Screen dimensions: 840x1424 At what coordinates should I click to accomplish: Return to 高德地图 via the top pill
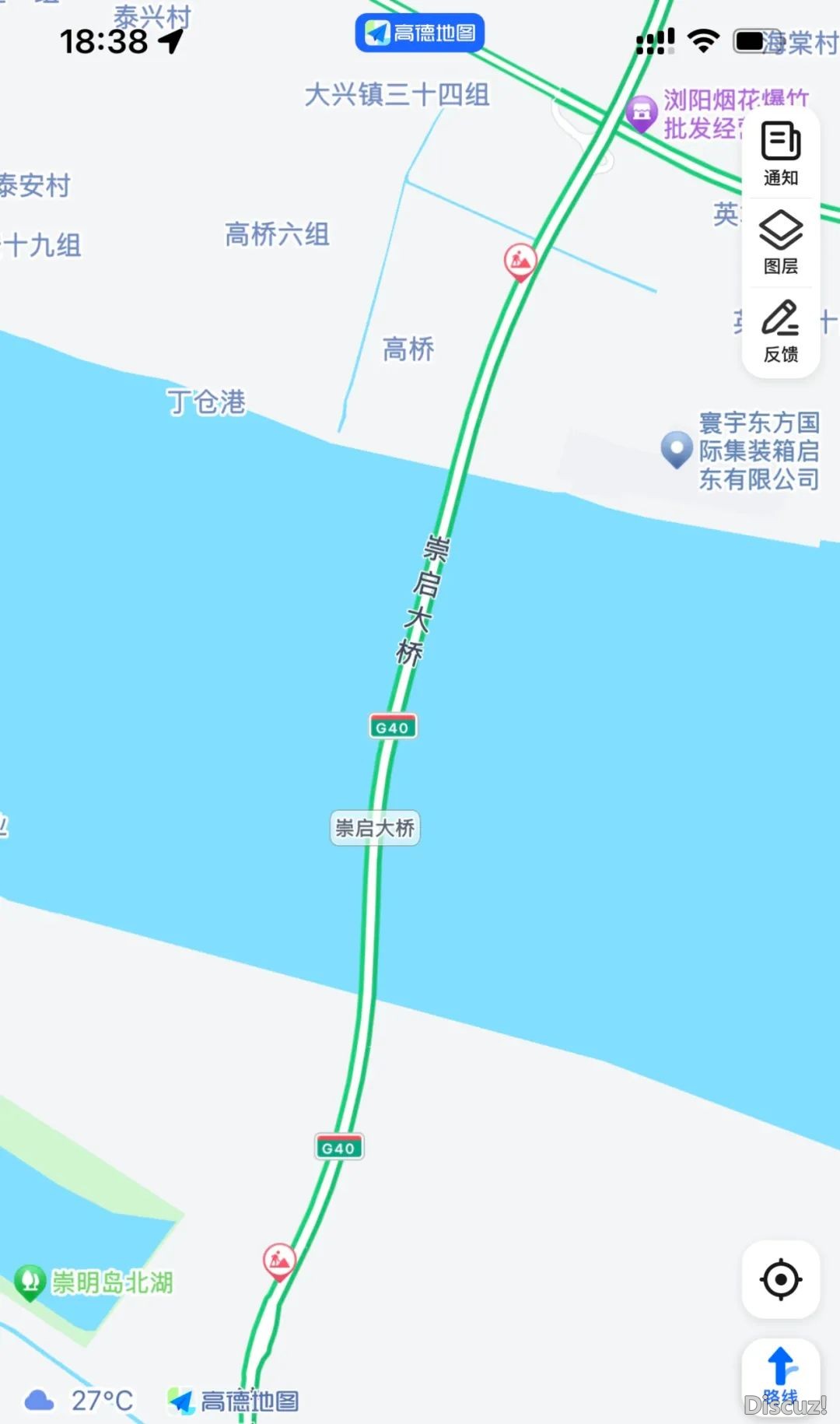[420, 33]
